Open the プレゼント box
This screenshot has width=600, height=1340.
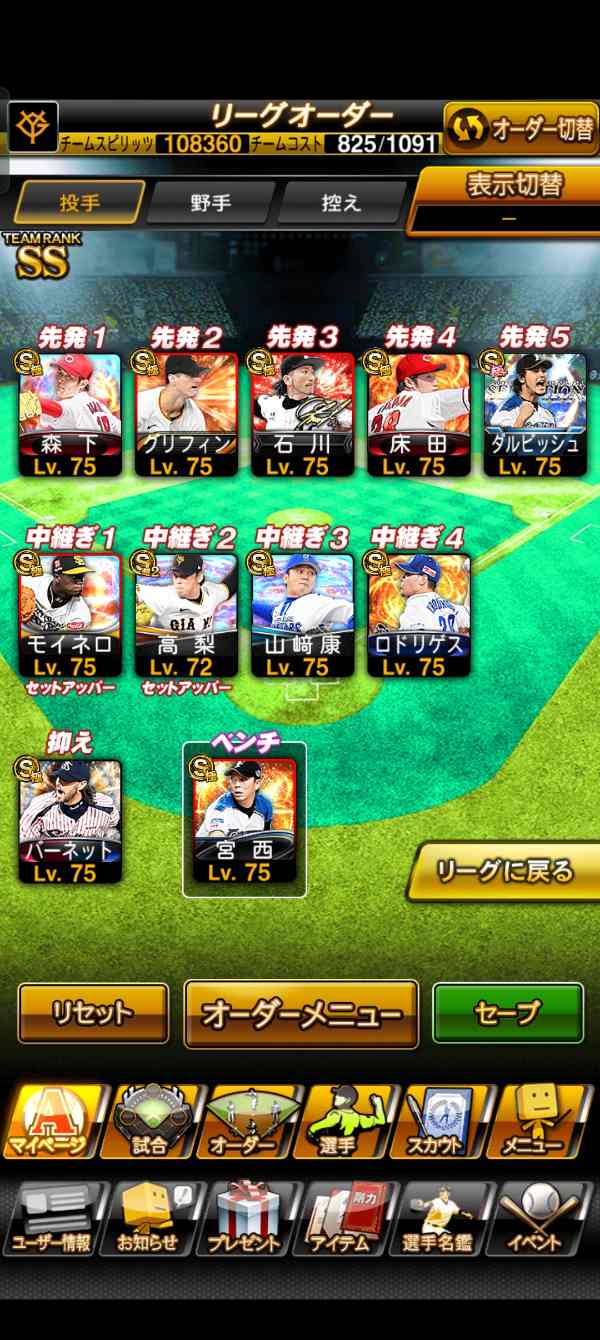coord(245,1218)
